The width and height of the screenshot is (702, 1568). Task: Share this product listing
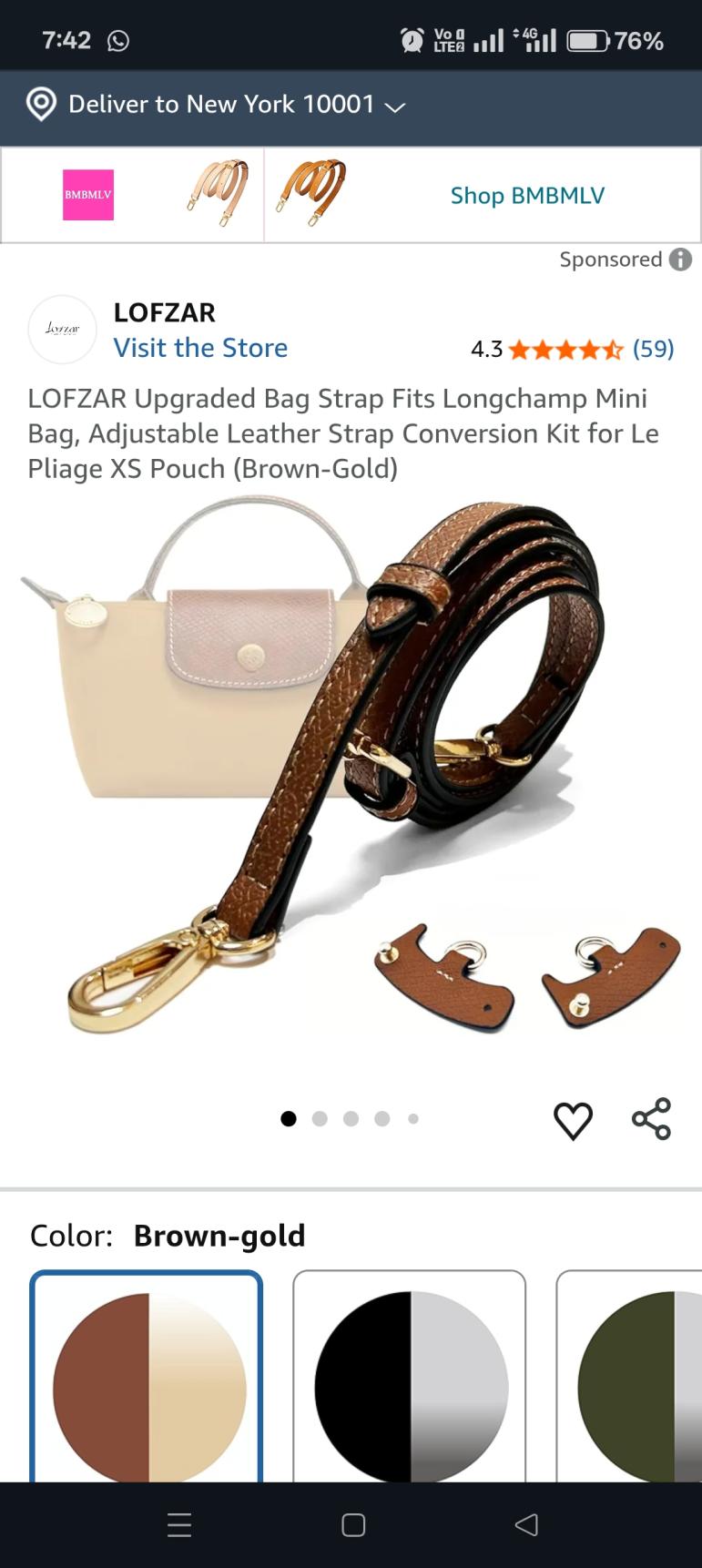[651, 1119]
